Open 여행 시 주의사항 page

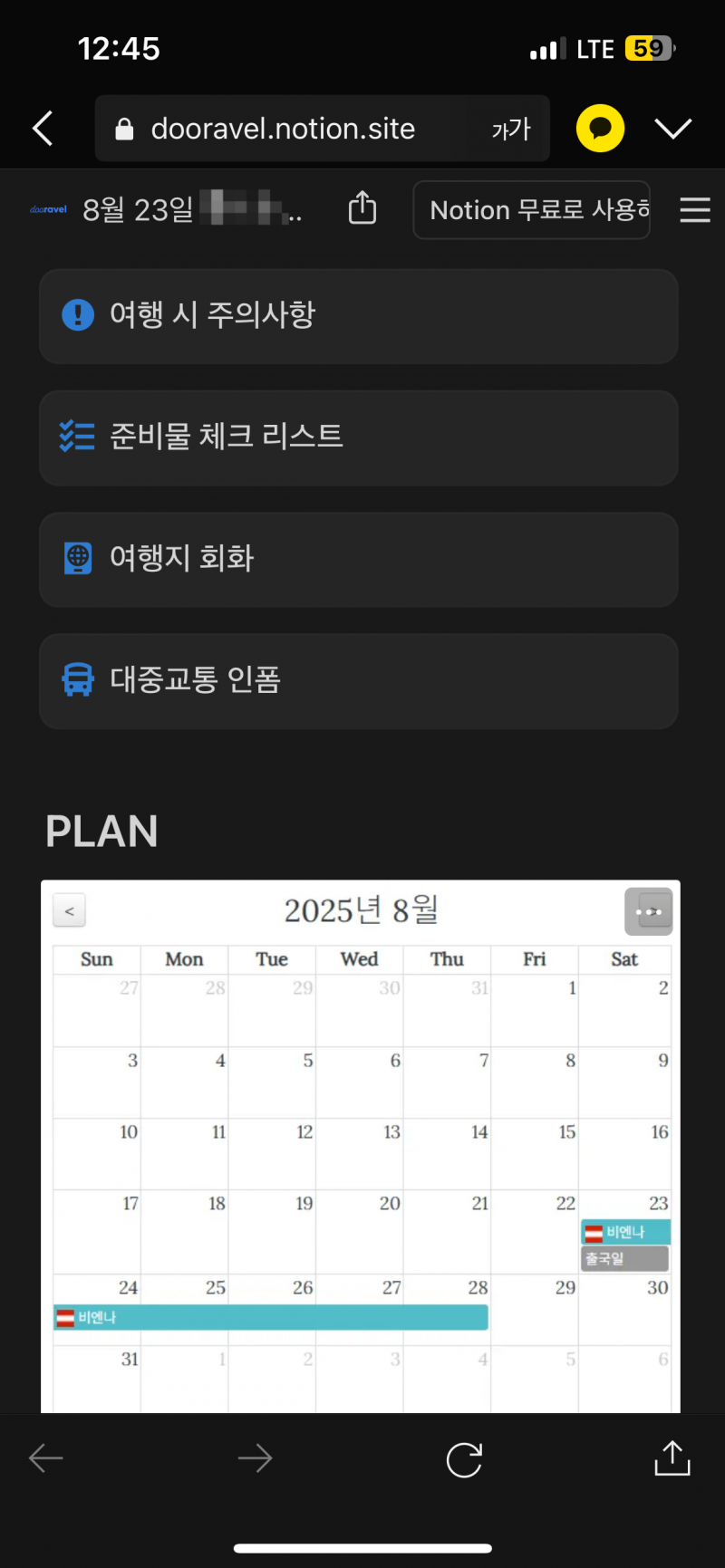358,316
